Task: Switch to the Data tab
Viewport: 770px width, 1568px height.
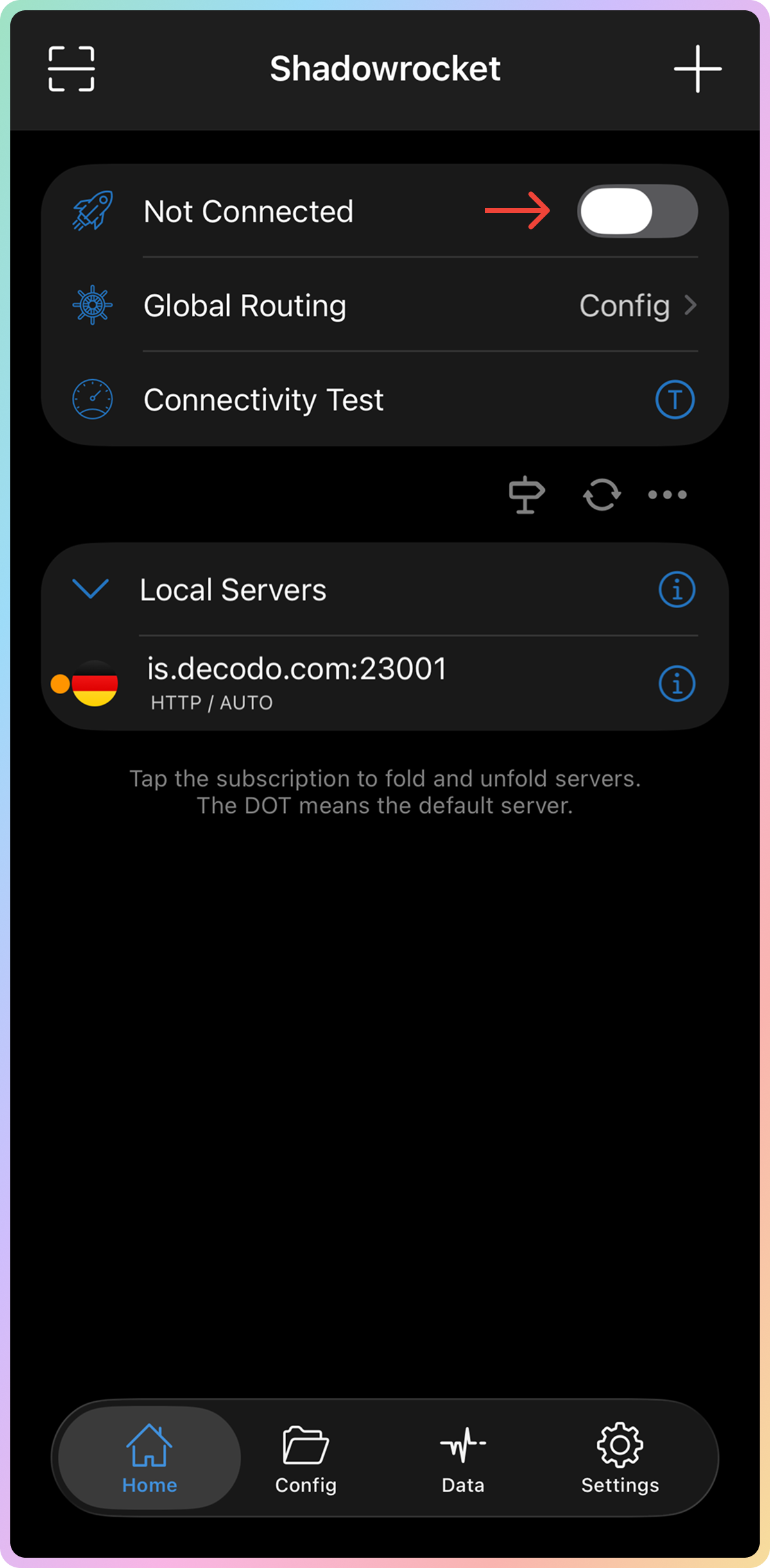Action: pyautogui.click(x=463, y=1458)
